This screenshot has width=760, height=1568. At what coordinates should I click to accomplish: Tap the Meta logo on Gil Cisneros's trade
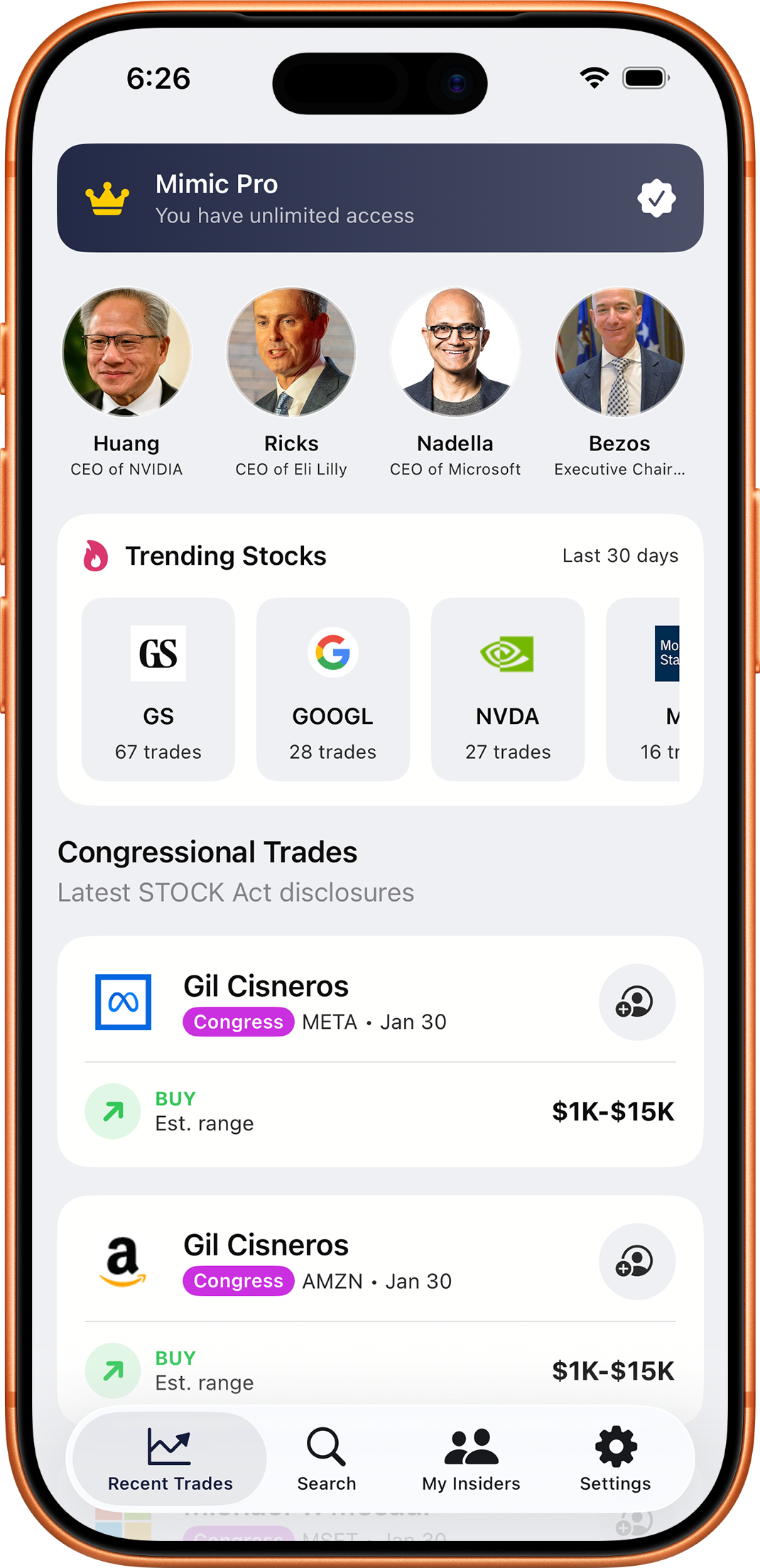tap(124, 1002)
